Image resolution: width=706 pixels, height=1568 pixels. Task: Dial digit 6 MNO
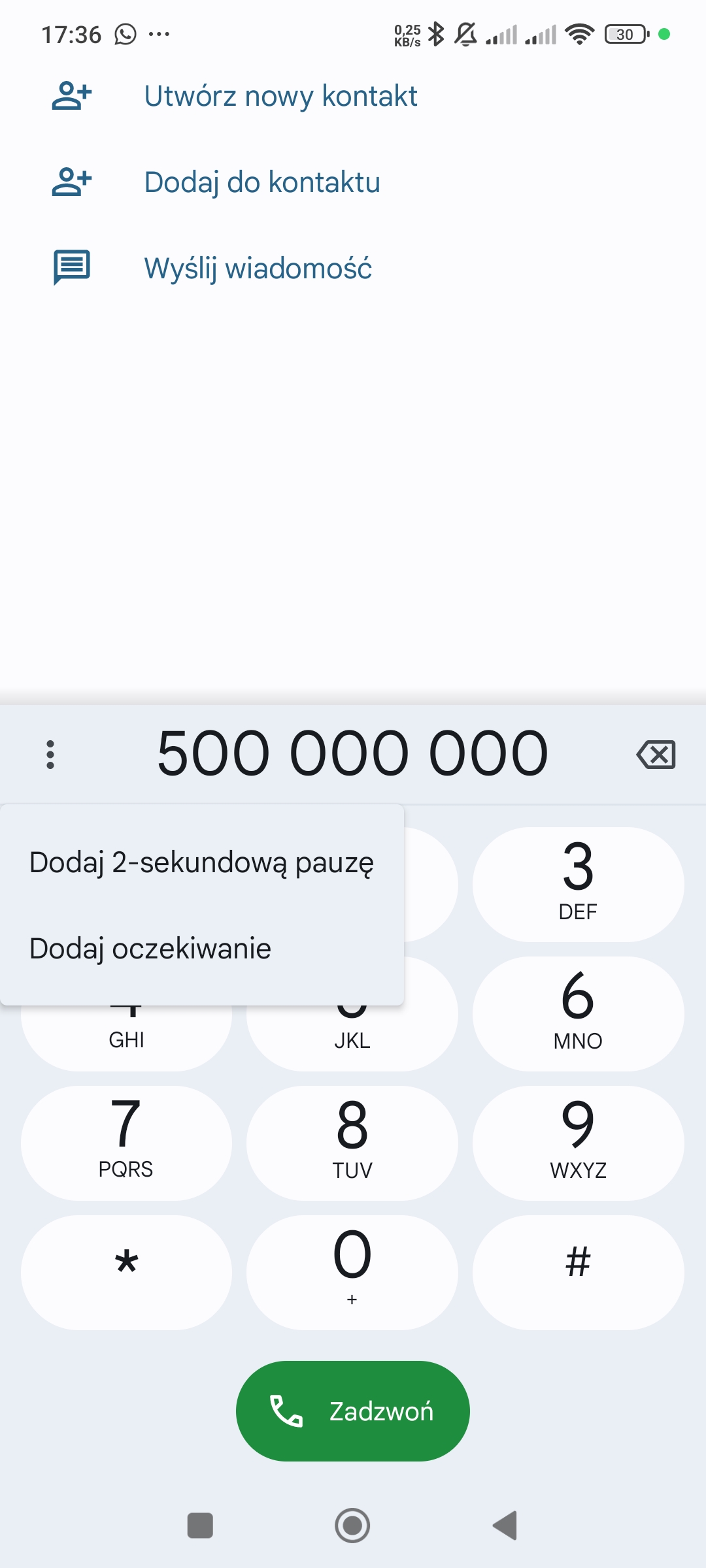coord(578,1013)
